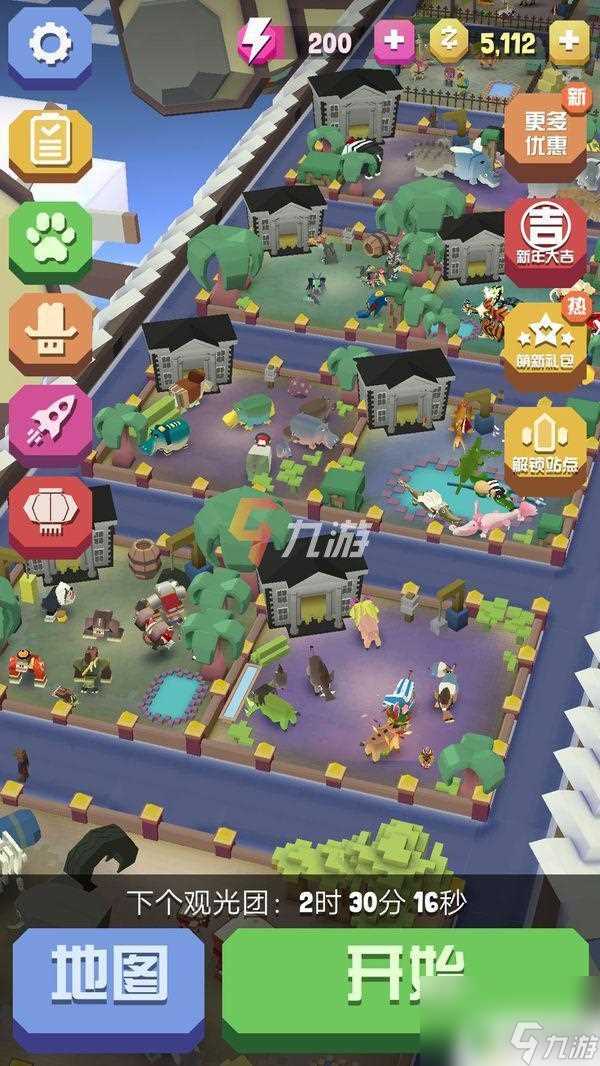
Task: Add more energy with plus button
Action: coord(394,42)
